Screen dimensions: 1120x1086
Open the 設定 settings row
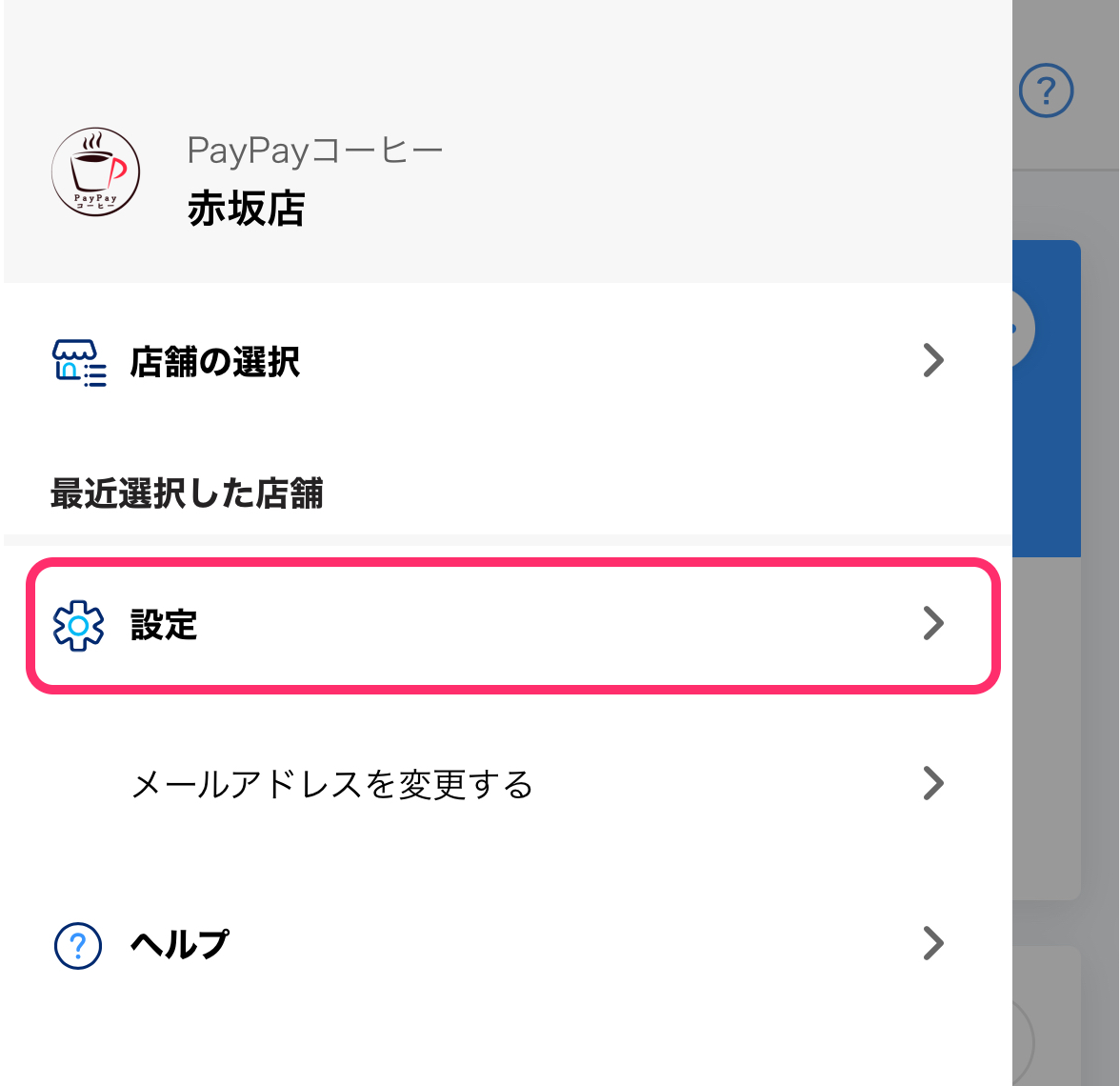point(505,625)
